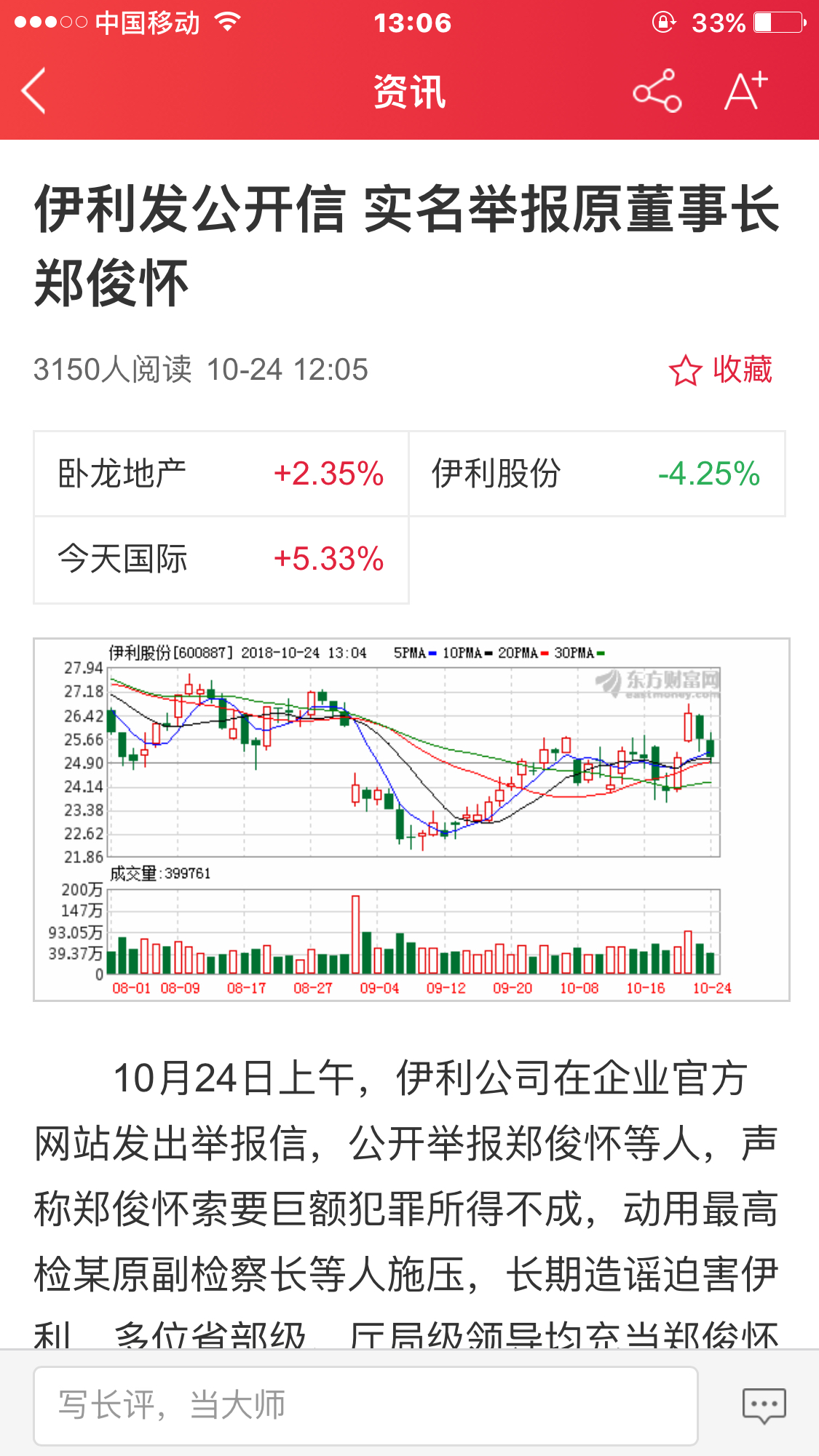Open the 卧龙地产 stock quote
This screenshot has height=1456, width=819.
(x=221, y=474)
